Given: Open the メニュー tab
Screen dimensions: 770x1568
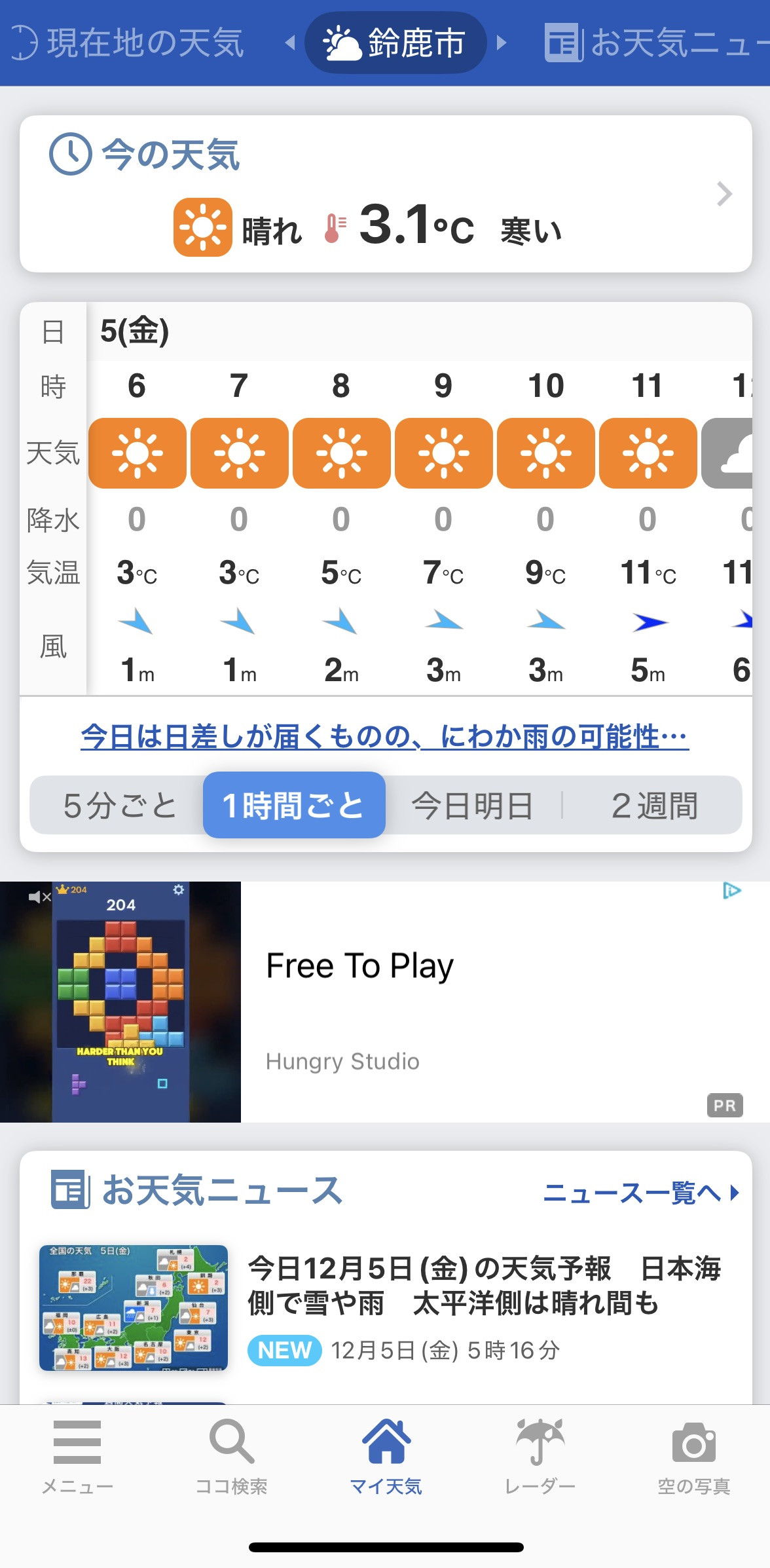Looking at the screenshot, I should 77,1455.
